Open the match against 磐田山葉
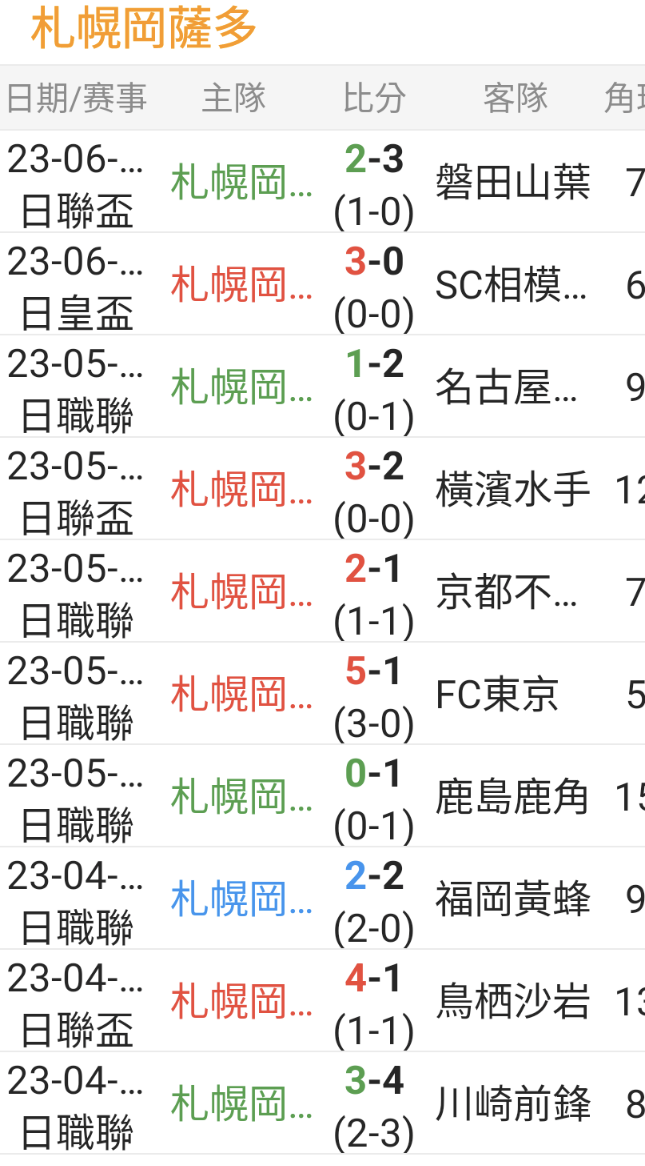Screen dimensions: 645x1166 coord(322,181)
